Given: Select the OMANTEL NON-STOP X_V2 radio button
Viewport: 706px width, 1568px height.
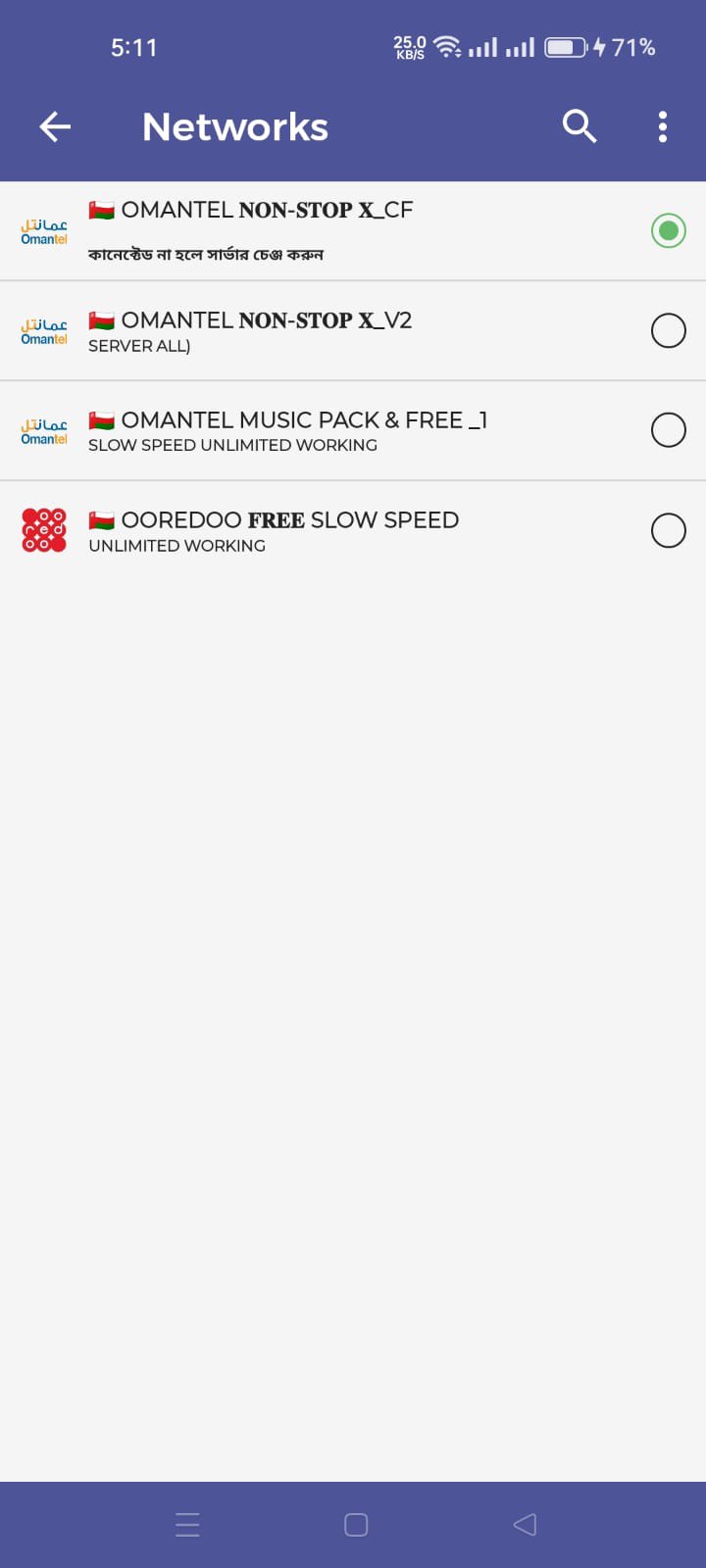Looking at the screenshot, I should 668,331.
